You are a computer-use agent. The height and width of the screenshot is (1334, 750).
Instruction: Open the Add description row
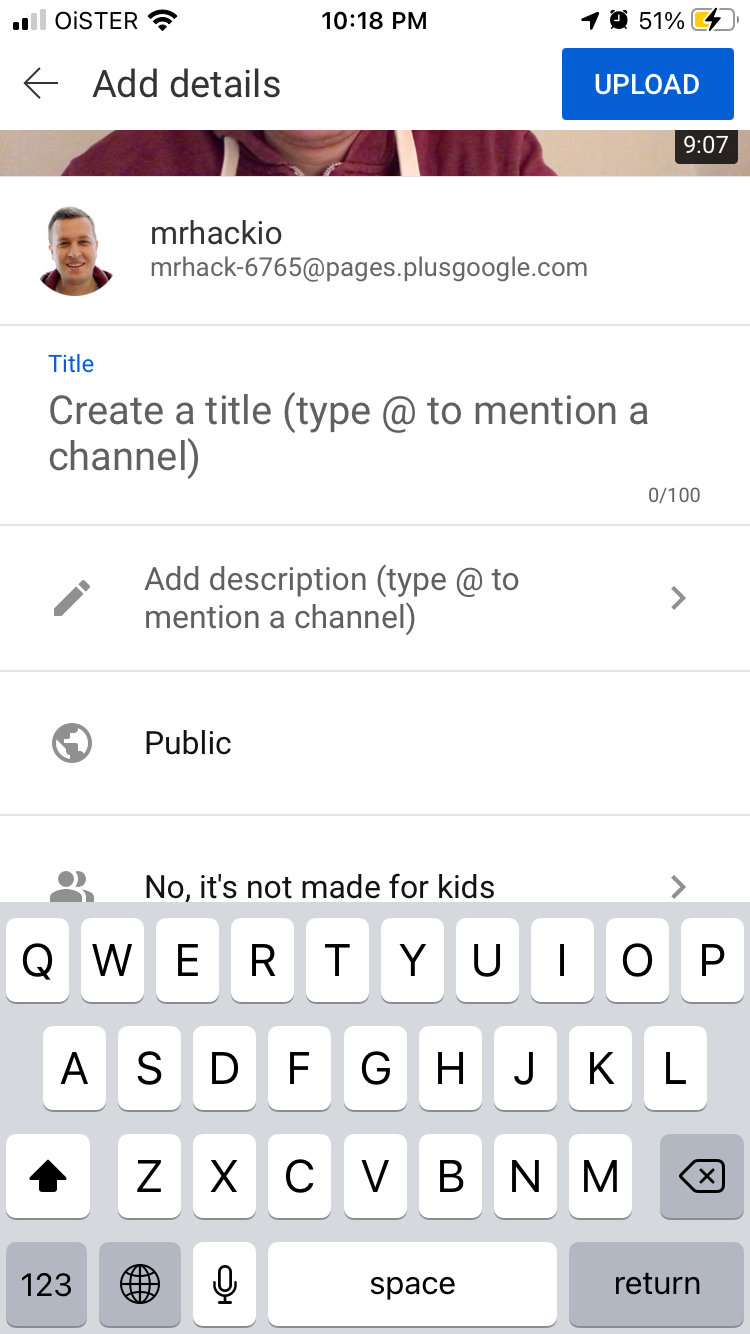(375, 598)
